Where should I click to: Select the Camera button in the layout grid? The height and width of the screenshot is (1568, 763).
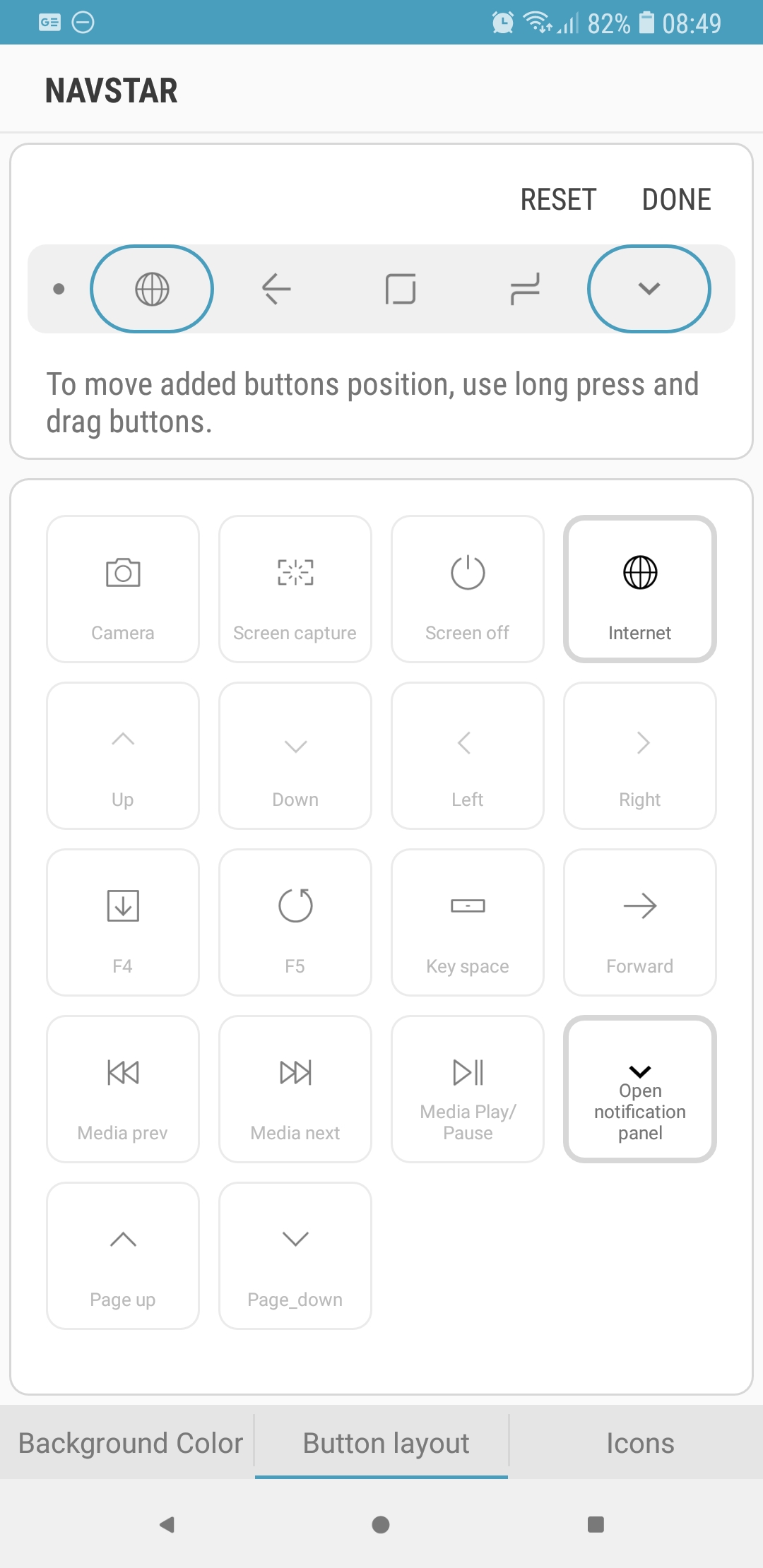(x=122, y=590)
